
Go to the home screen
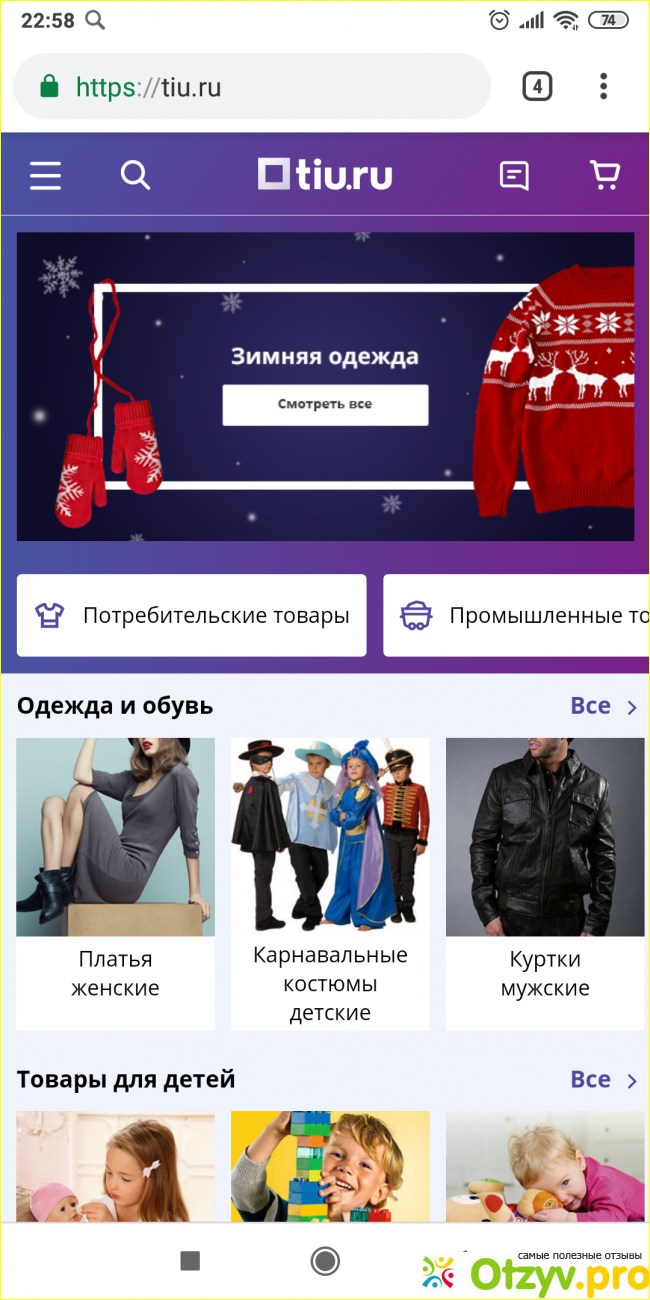point(325,1260)
